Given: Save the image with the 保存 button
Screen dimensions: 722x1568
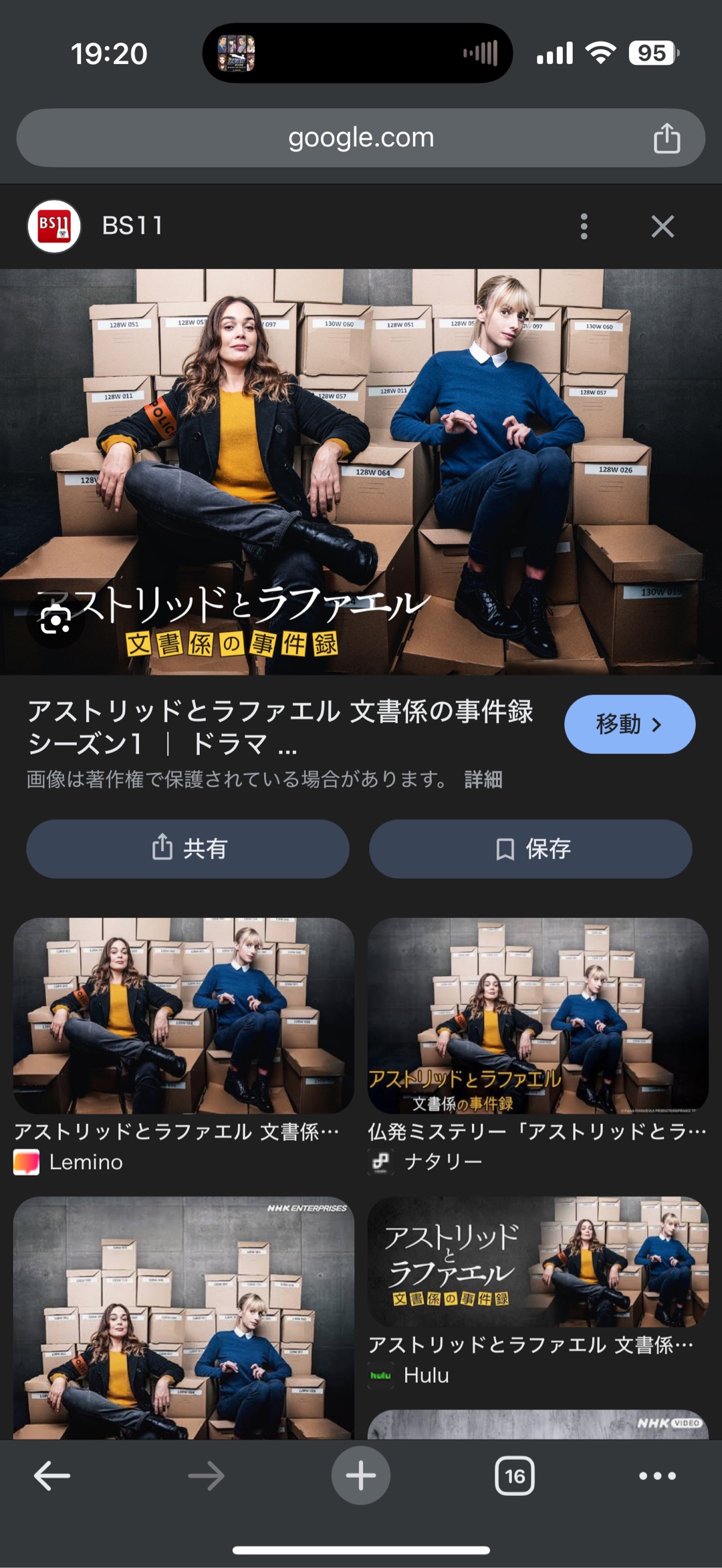Looking at the screenshot, I should point(530,848).
